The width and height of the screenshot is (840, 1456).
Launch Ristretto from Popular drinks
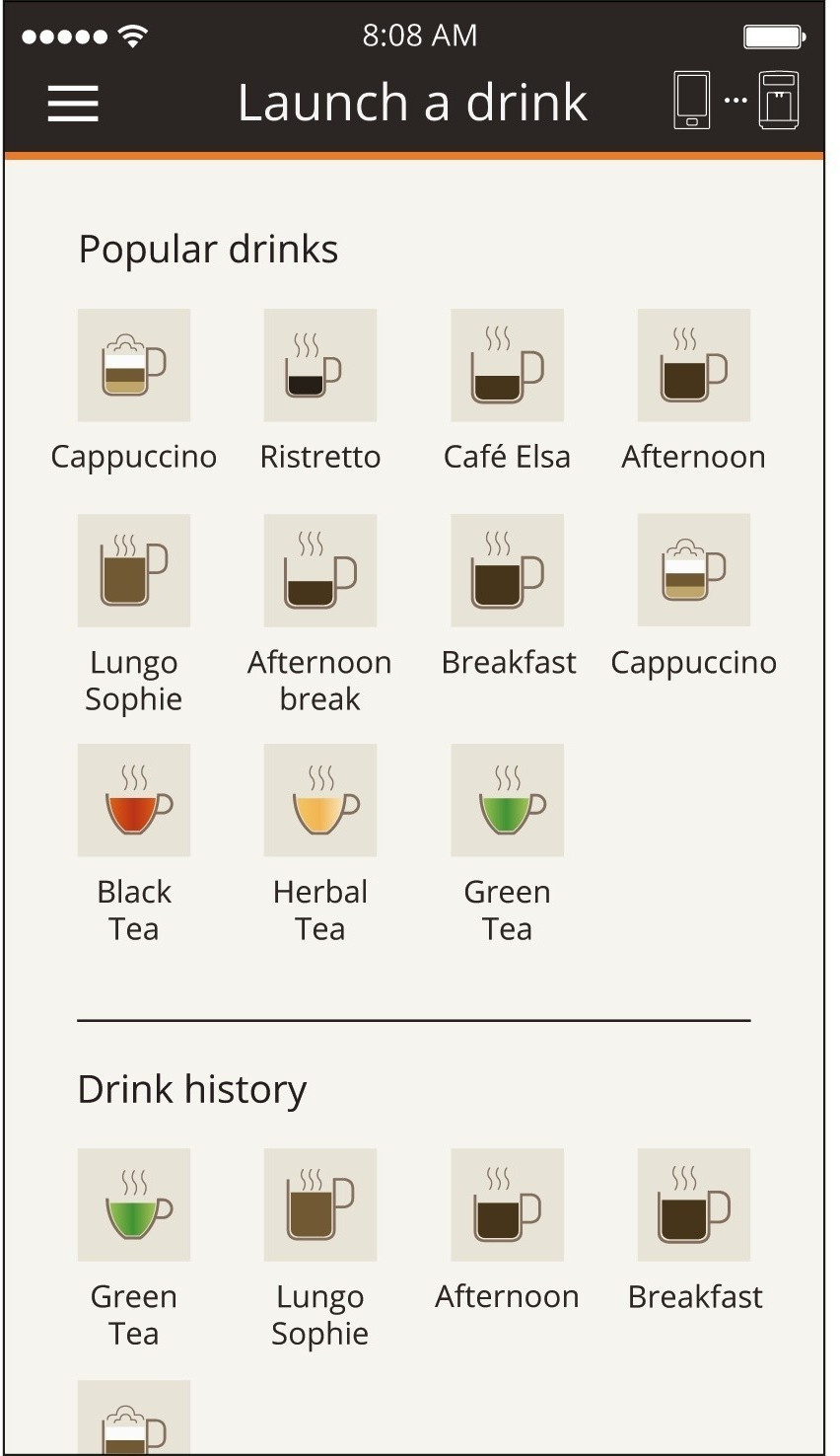click(319, 366)
